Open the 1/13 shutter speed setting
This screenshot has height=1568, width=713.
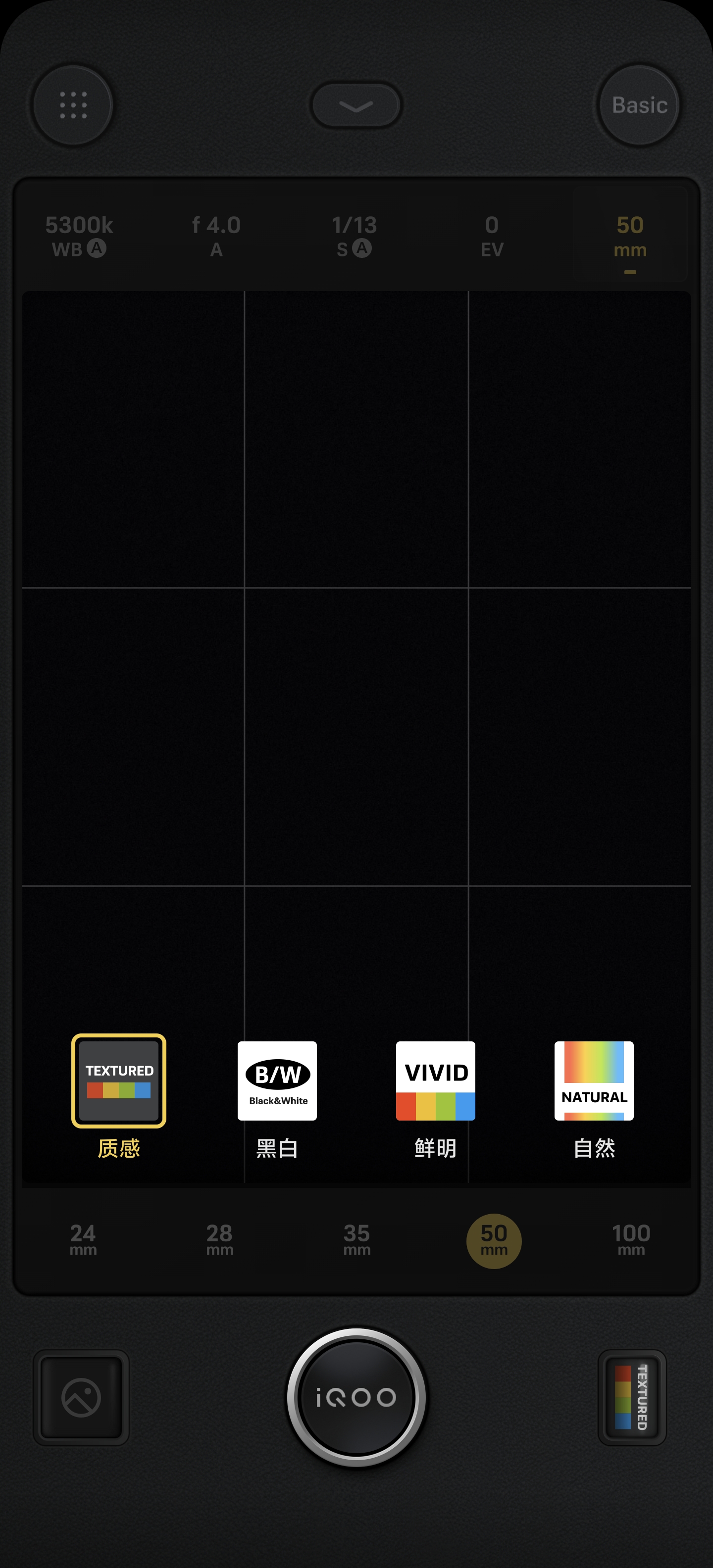pos(355,236)
